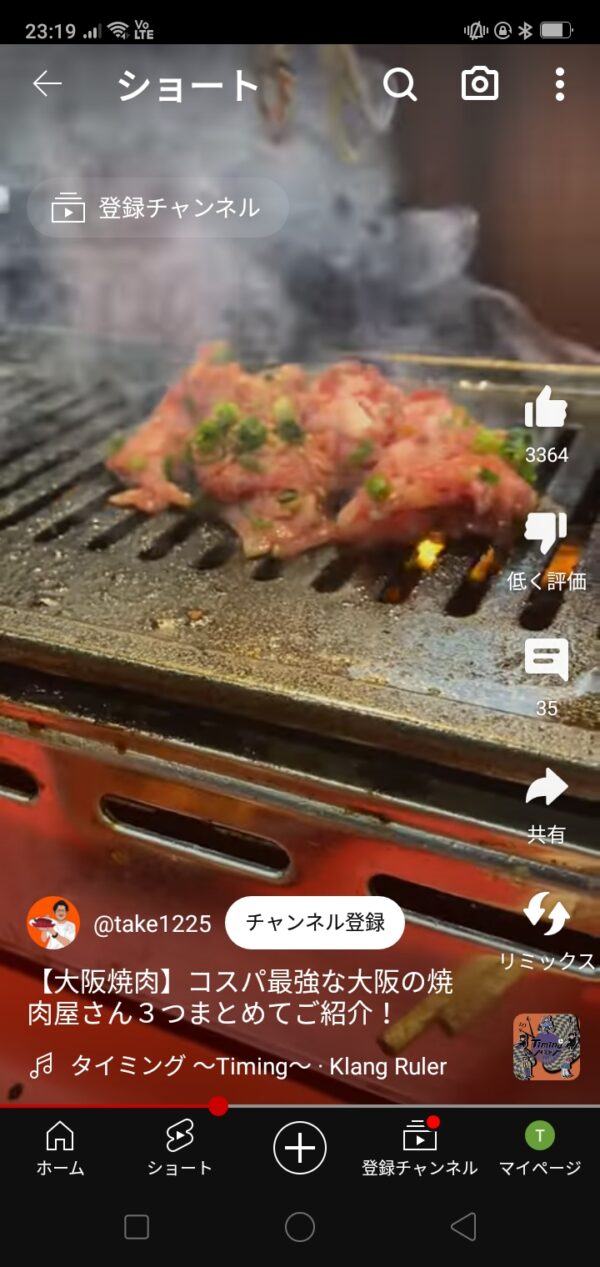This screenshot has width=600, height=1267.
Task: Open the search icon in the top bar
Action: [400, 85]
